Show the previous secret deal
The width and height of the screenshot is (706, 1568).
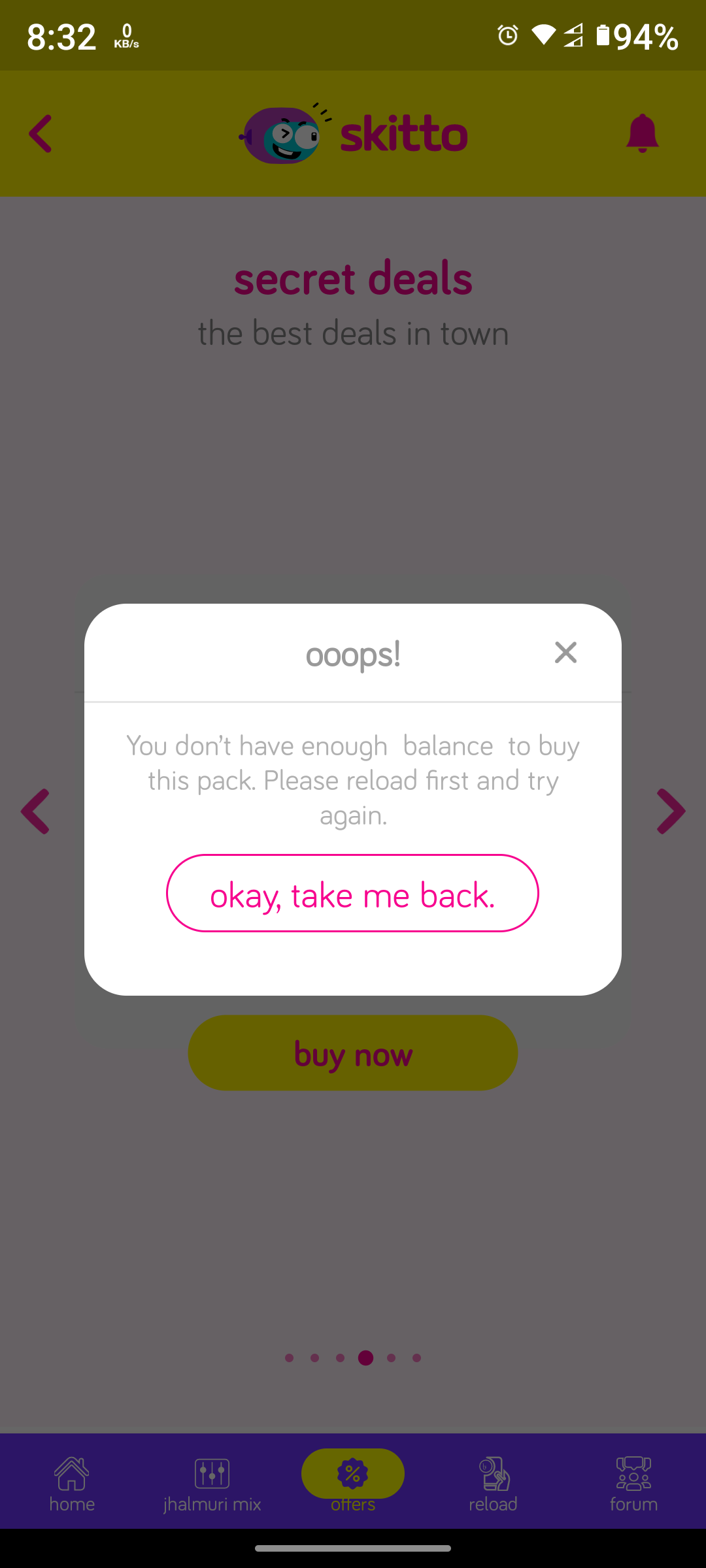(x=35, y=811)
